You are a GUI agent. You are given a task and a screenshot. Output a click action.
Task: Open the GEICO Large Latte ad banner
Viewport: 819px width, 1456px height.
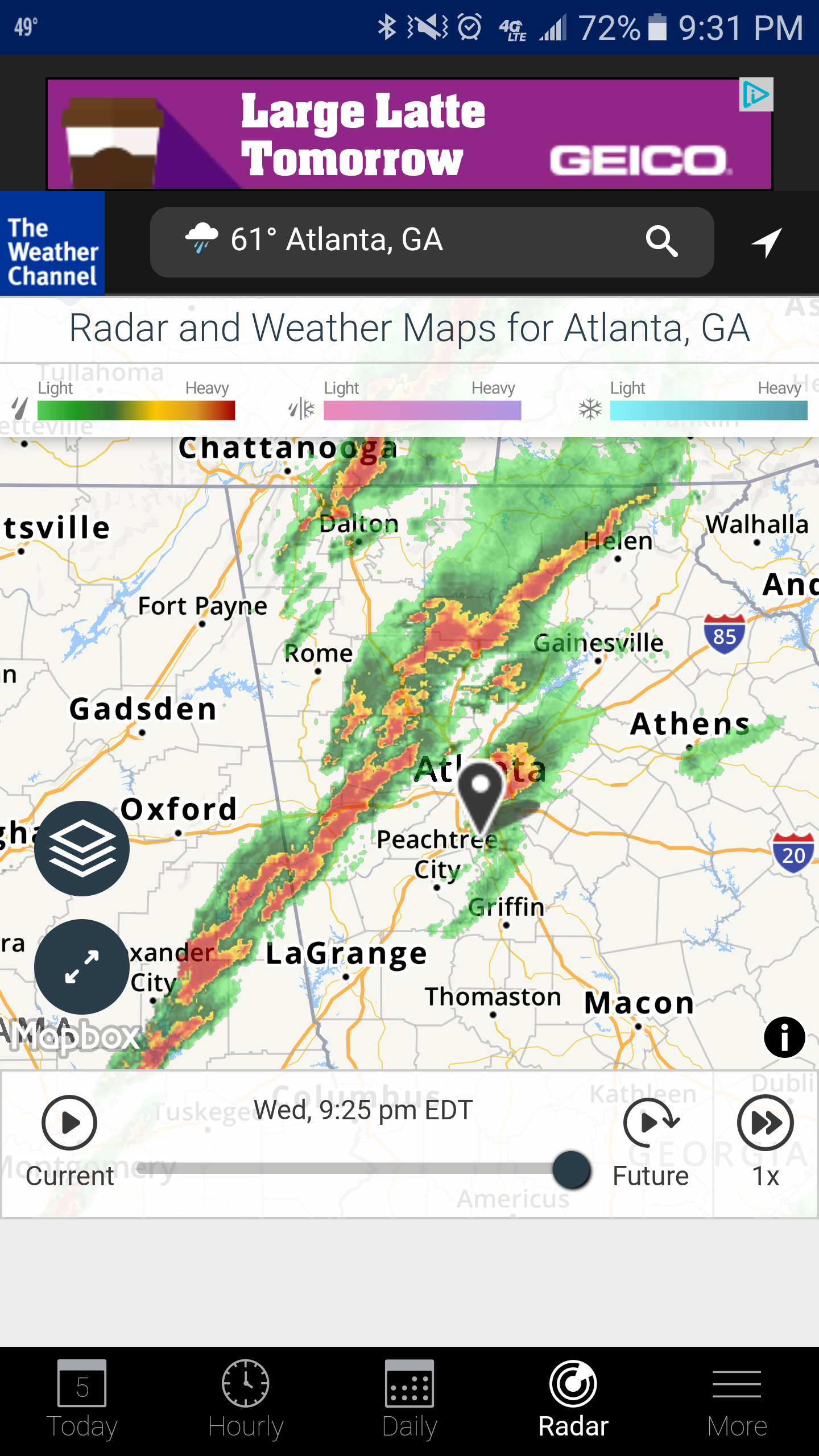(398, 134)
